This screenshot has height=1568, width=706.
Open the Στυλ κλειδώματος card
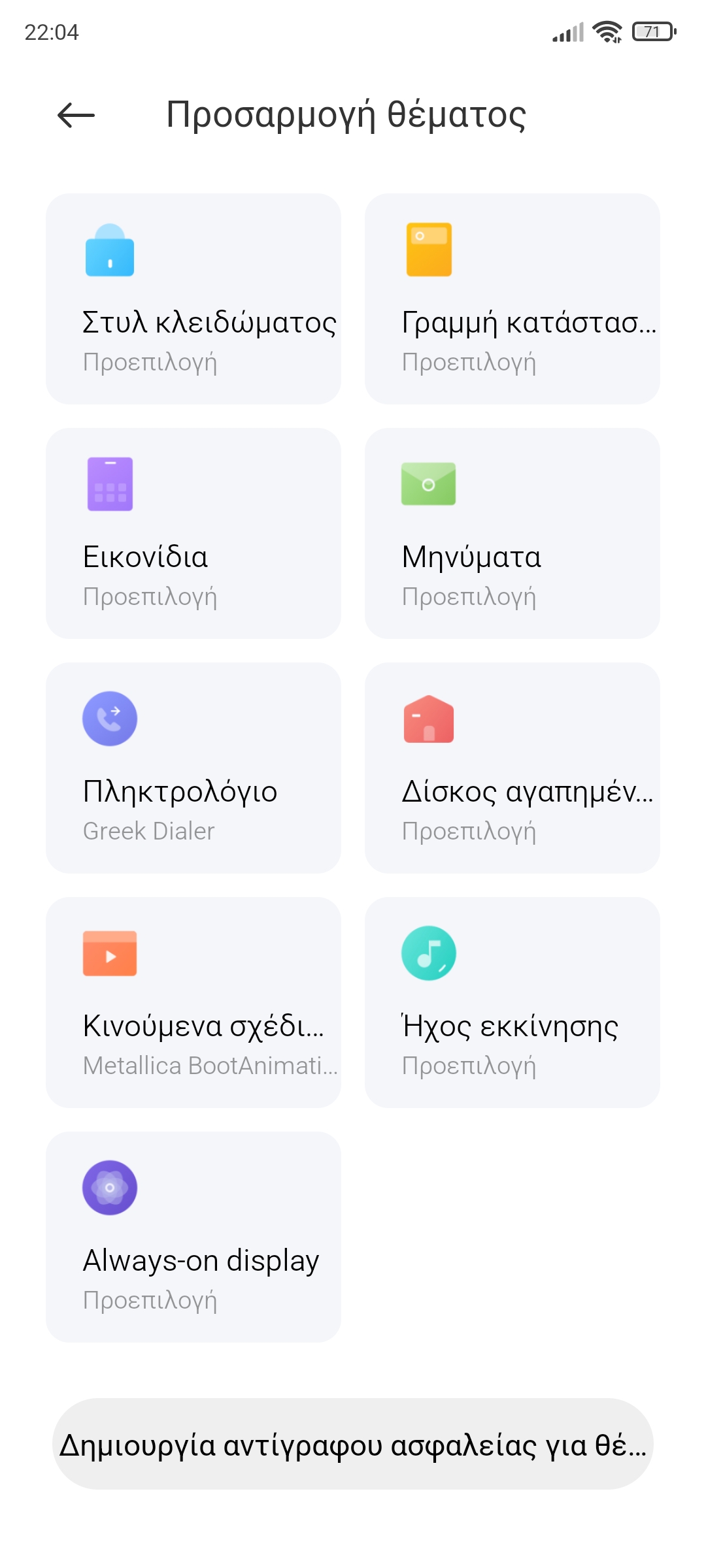tap(193, 299)
